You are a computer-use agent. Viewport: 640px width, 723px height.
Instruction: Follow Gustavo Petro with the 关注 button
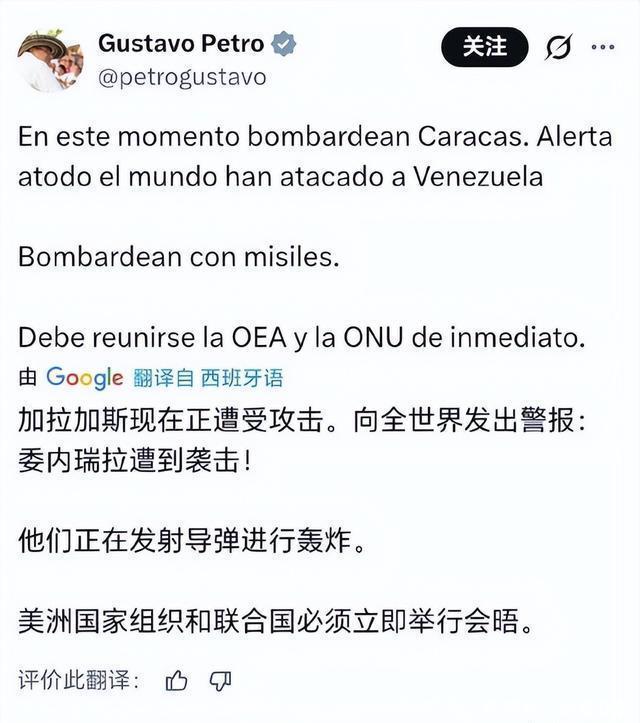(484, 47)
